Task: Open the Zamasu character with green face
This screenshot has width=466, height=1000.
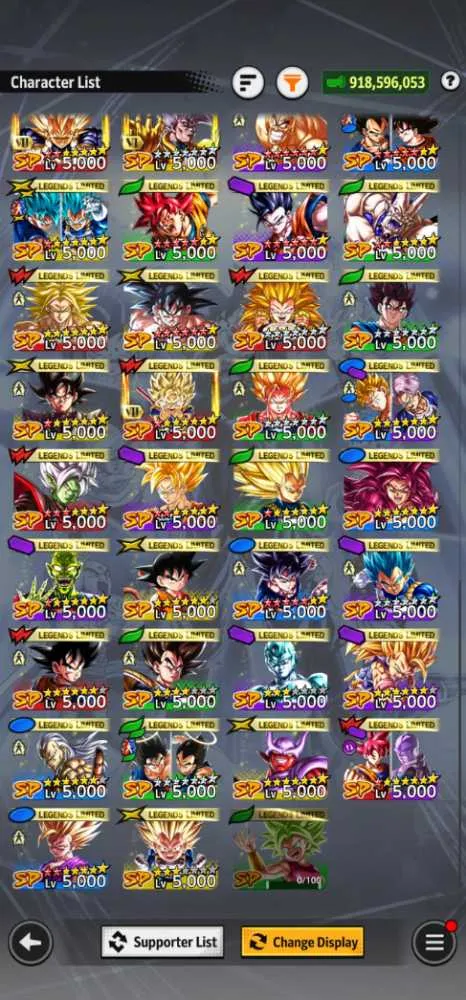Action: point(60,490)
